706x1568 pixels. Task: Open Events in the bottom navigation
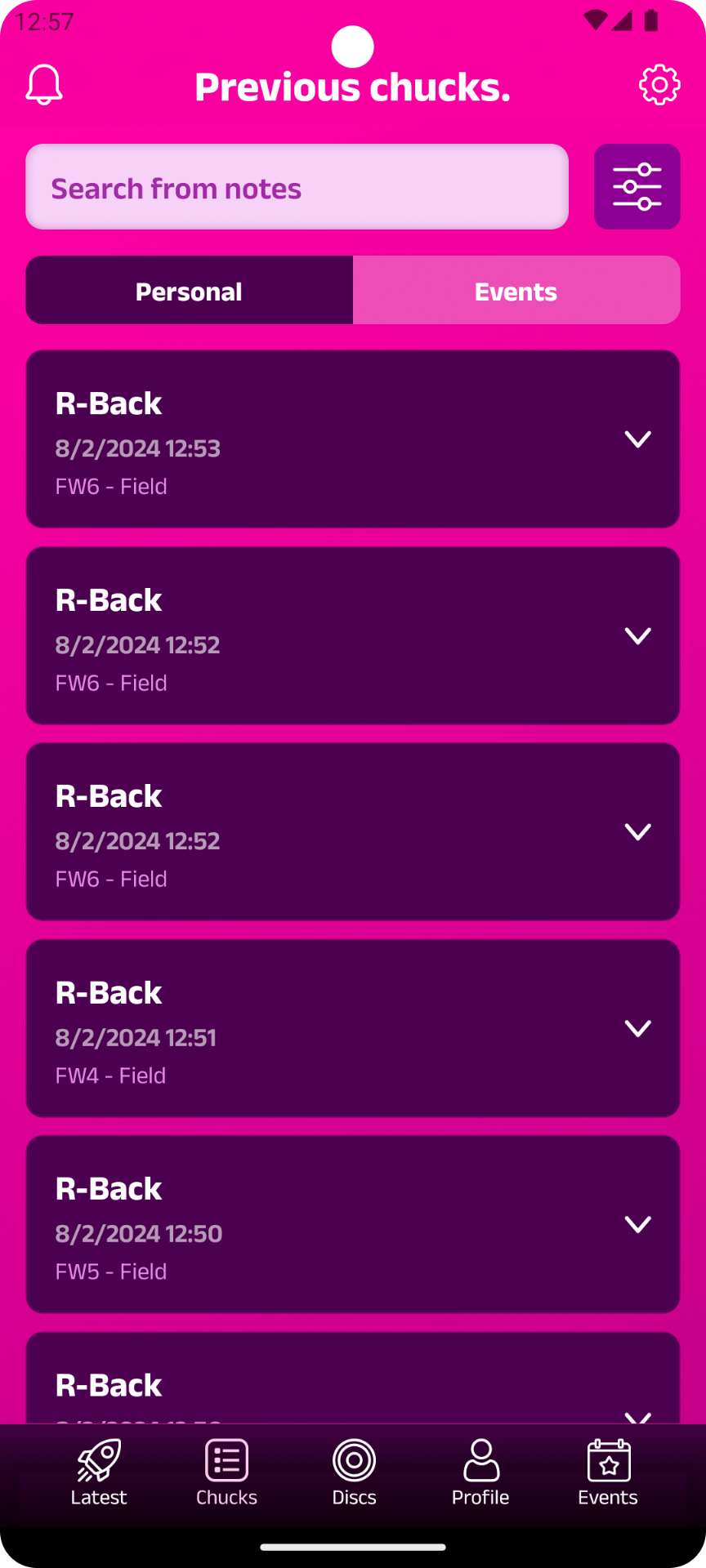point(608,1473)
